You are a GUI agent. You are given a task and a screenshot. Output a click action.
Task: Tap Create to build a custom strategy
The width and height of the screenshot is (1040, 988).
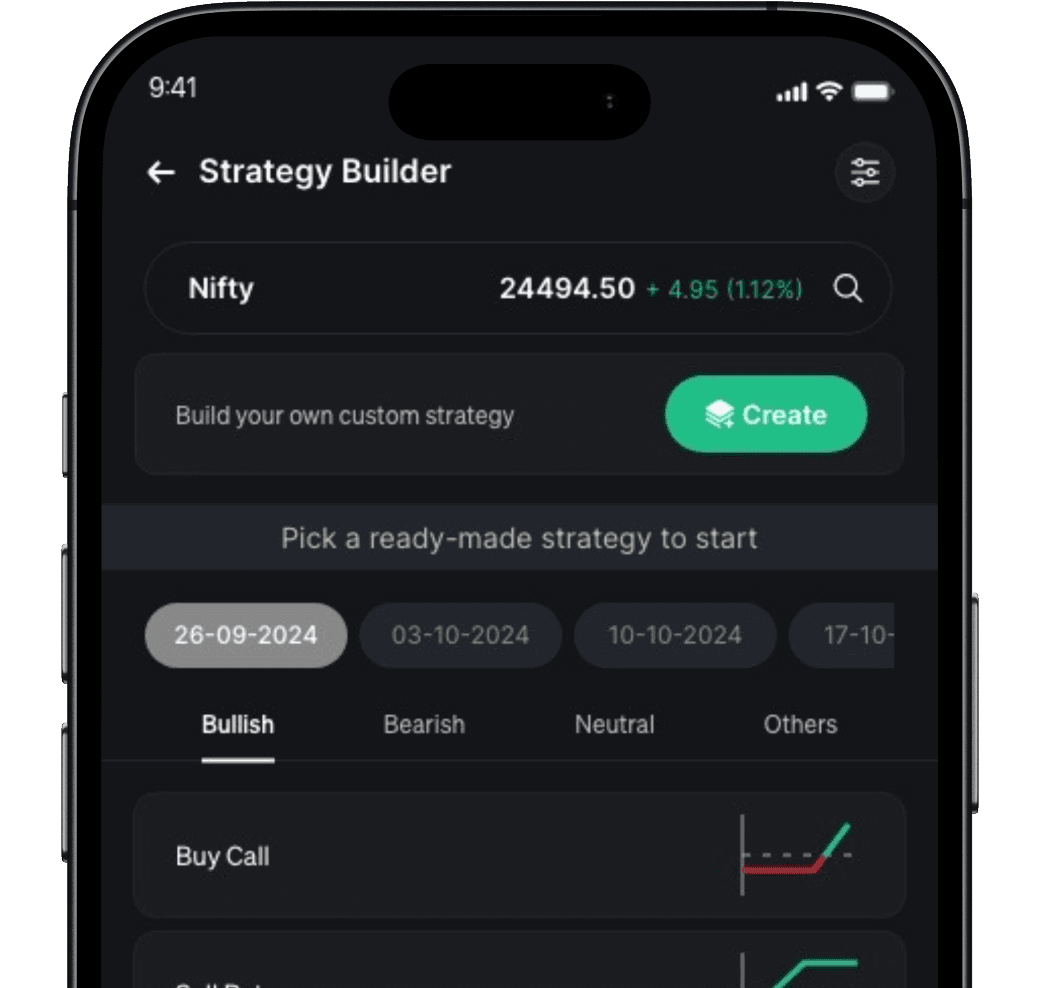pos(766,414)
